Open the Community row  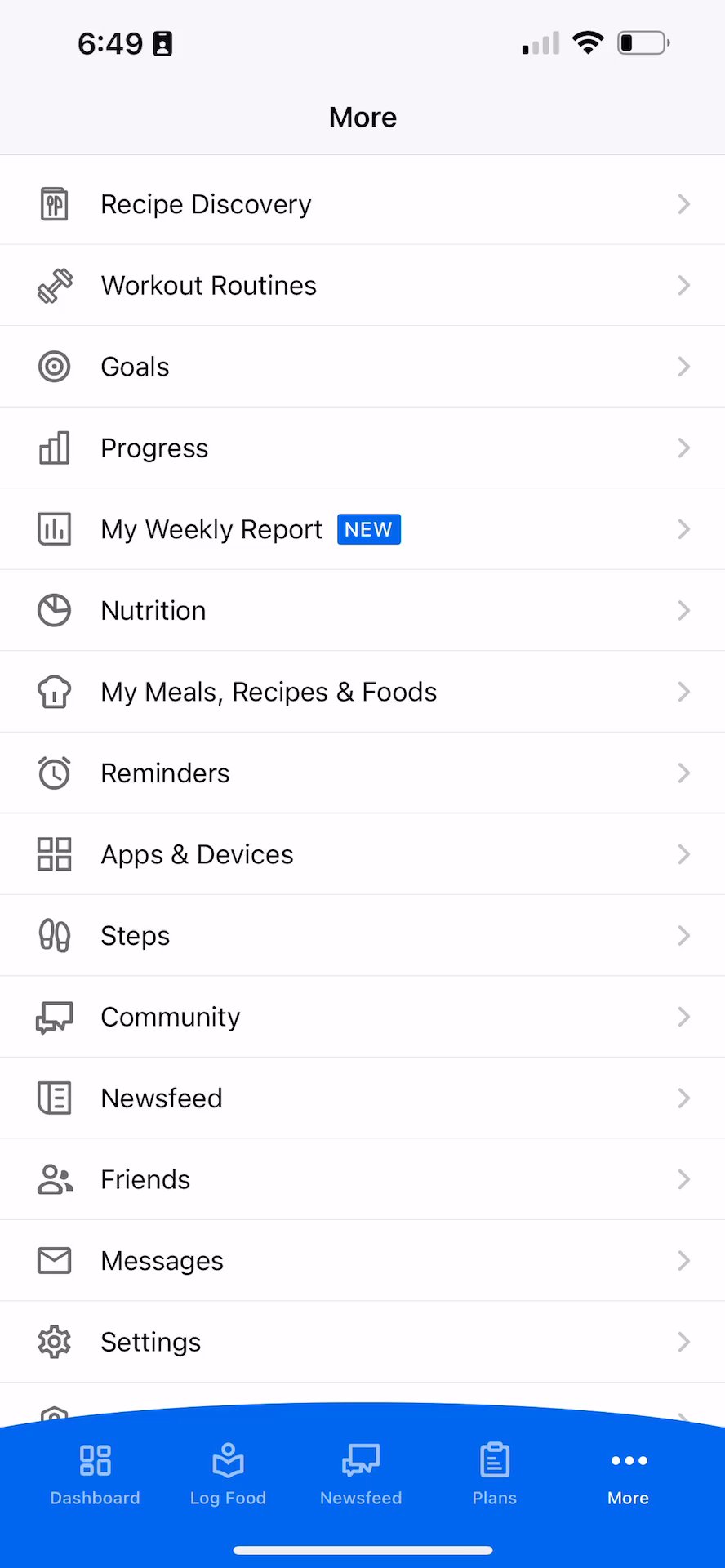[x=362, y=1017]
